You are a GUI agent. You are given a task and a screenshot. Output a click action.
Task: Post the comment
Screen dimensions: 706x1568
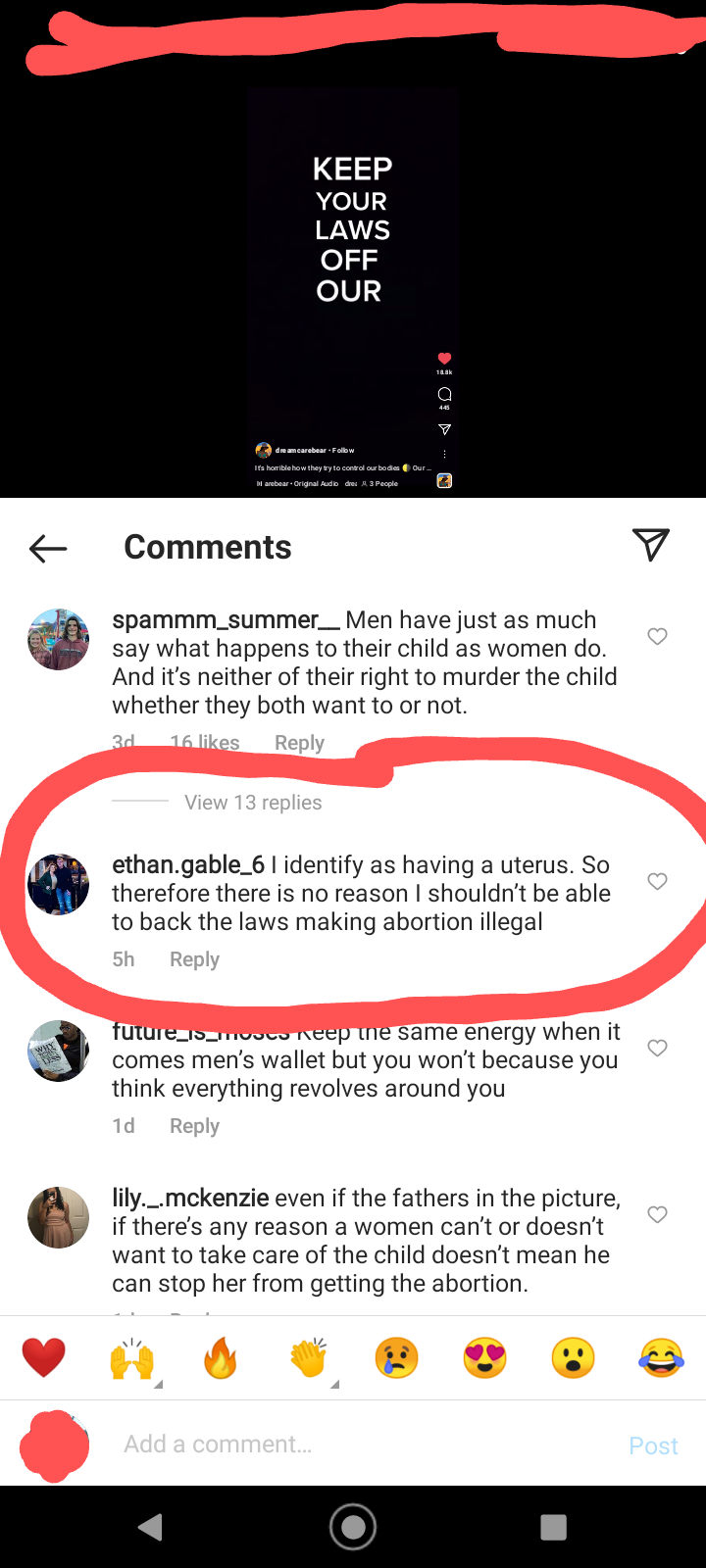click(653, 1445)
